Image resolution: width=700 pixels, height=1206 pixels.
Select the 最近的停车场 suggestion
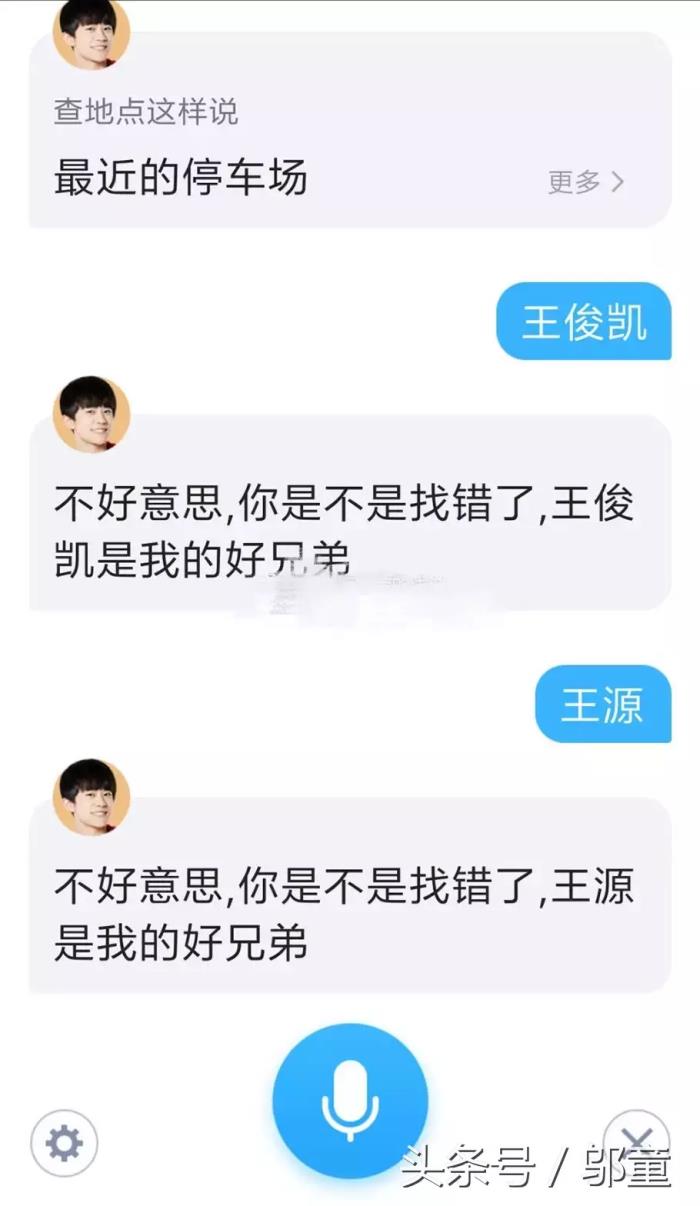point(180,178)
